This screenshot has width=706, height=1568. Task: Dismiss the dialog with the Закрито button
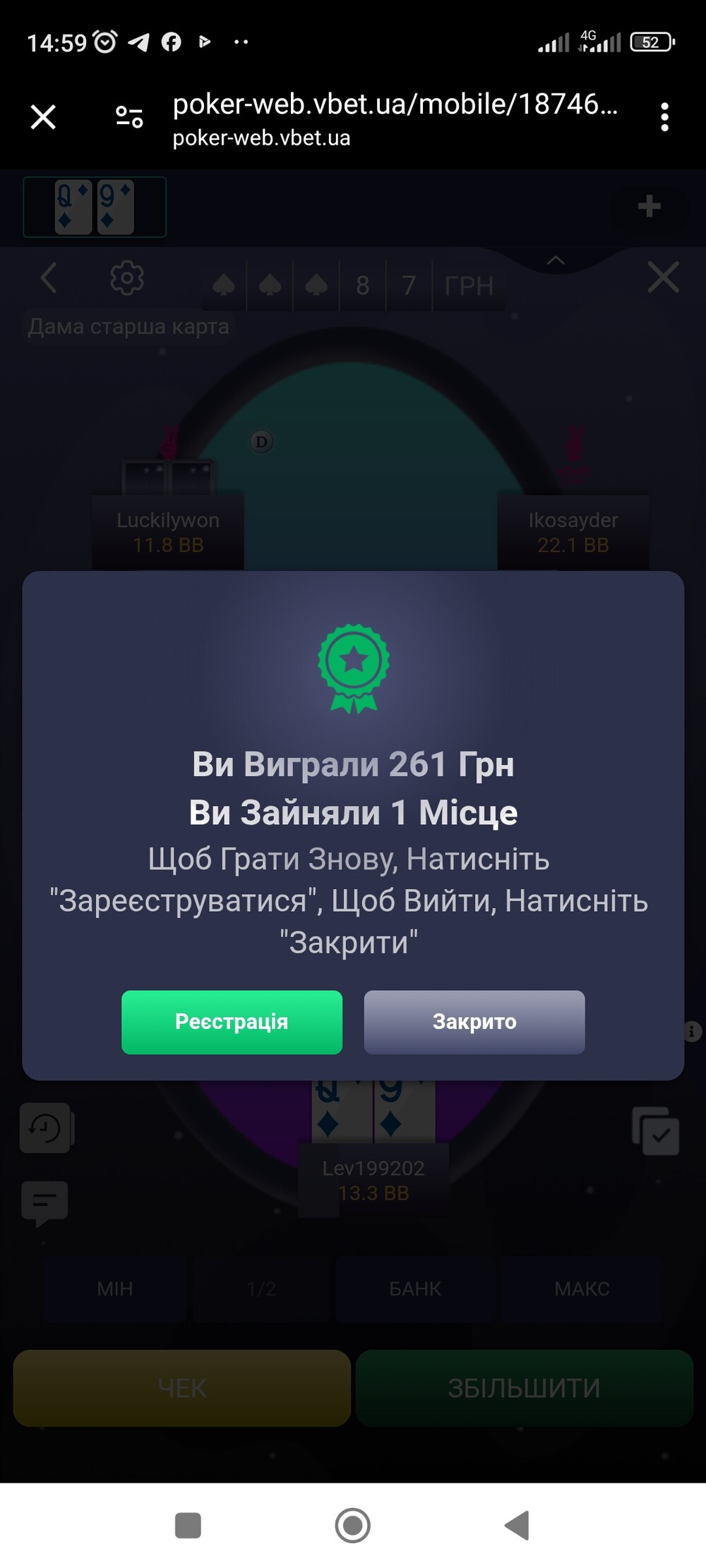pos(474,1022)
